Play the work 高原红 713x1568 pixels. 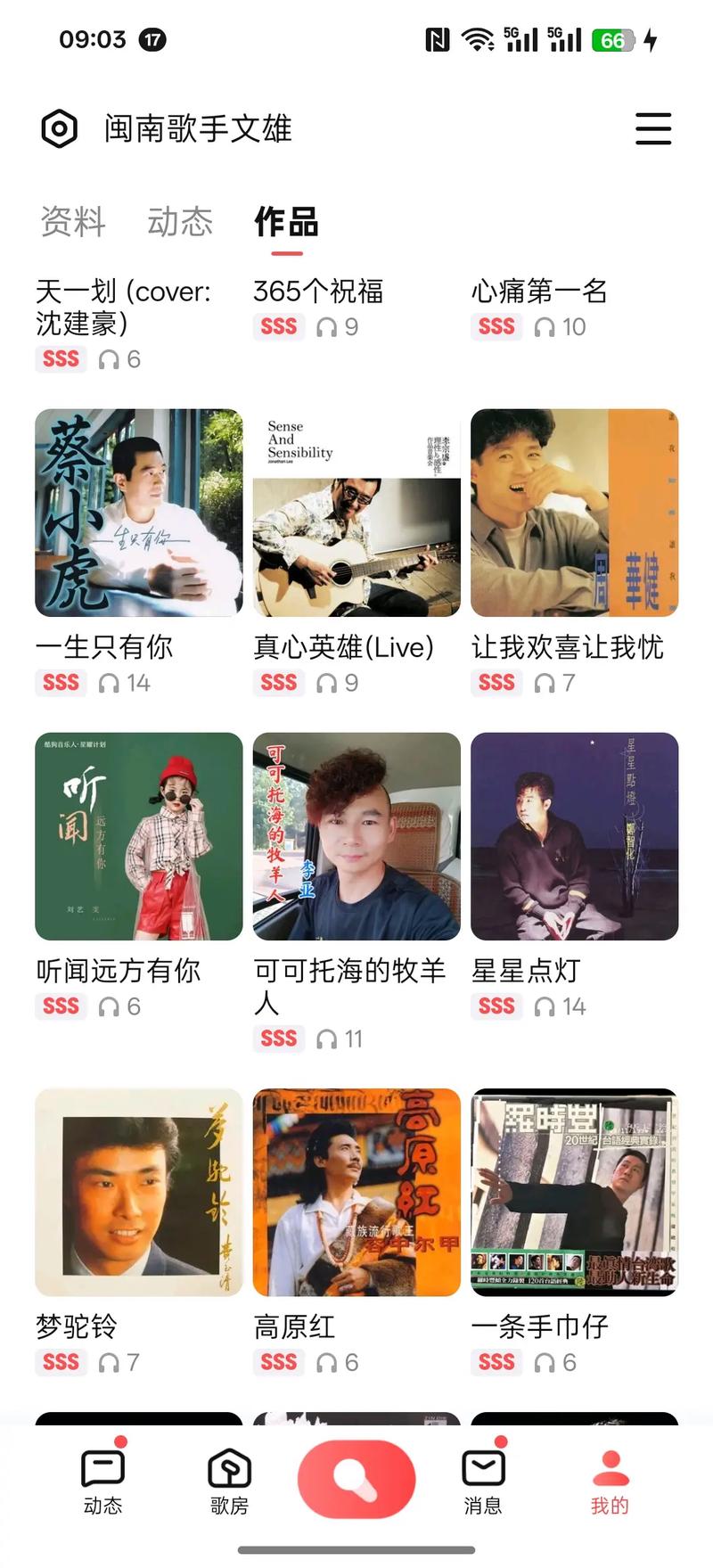coord(356,1192)
